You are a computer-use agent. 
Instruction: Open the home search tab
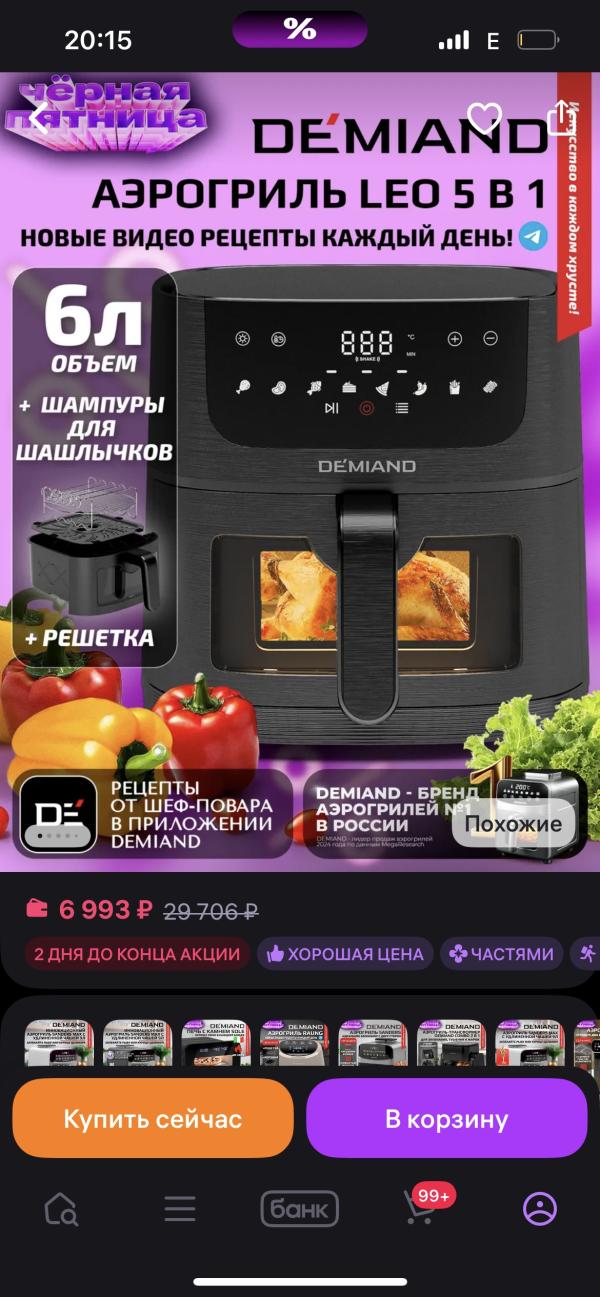coord(60,1210)
